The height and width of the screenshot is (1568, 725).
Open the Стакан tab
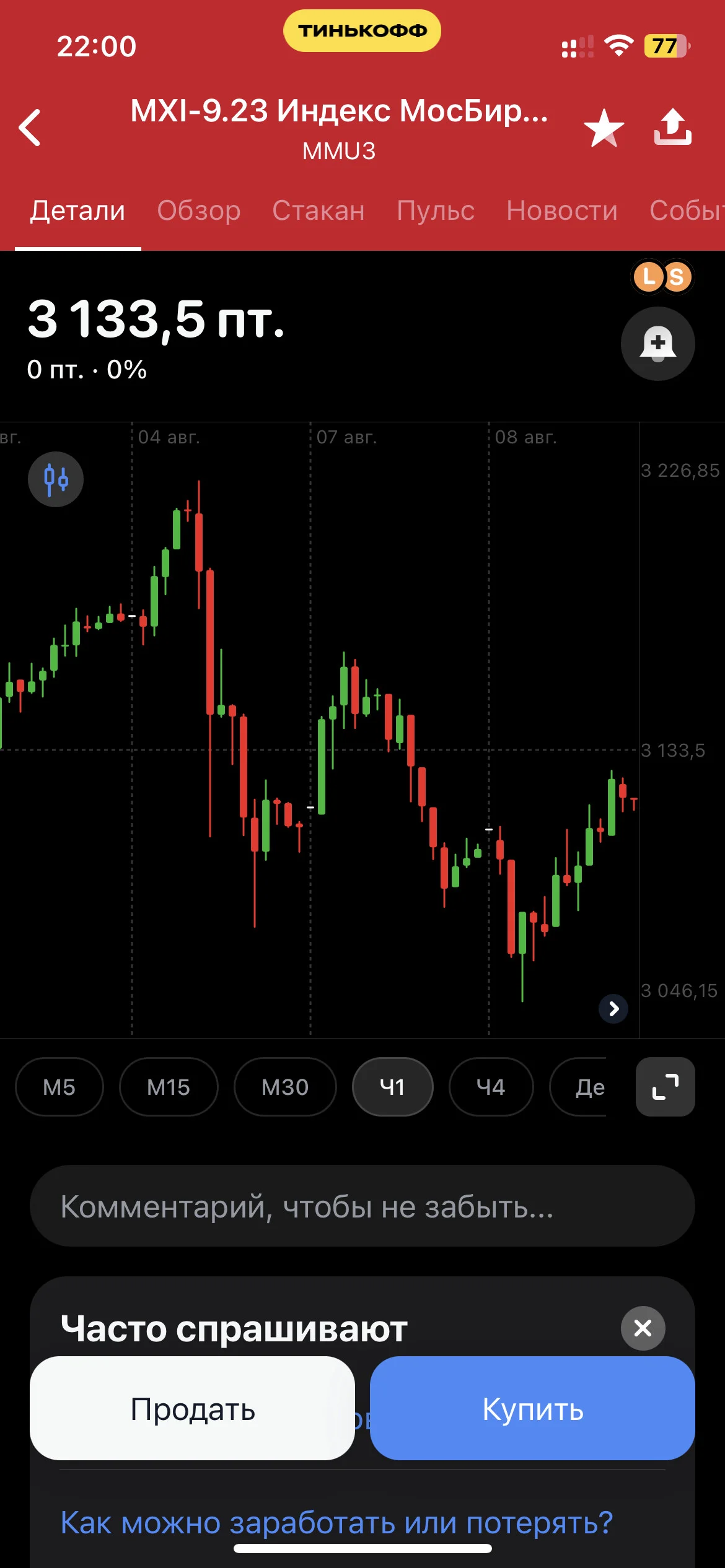pyautogui.click(x=319, y=211)
